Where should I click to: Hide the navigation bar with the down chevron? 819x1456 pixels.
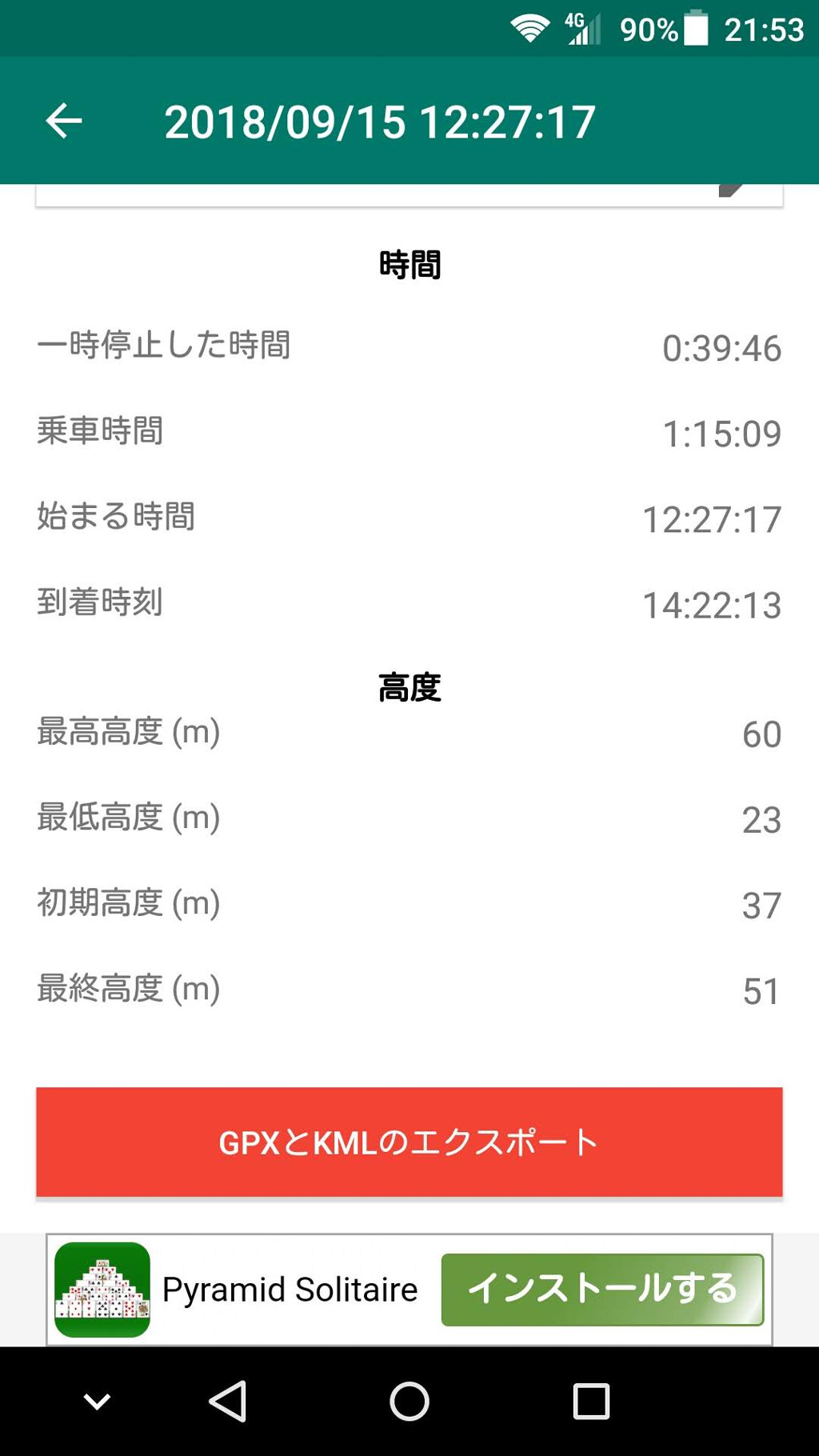pyautogui.click(x=97, y=1402)
